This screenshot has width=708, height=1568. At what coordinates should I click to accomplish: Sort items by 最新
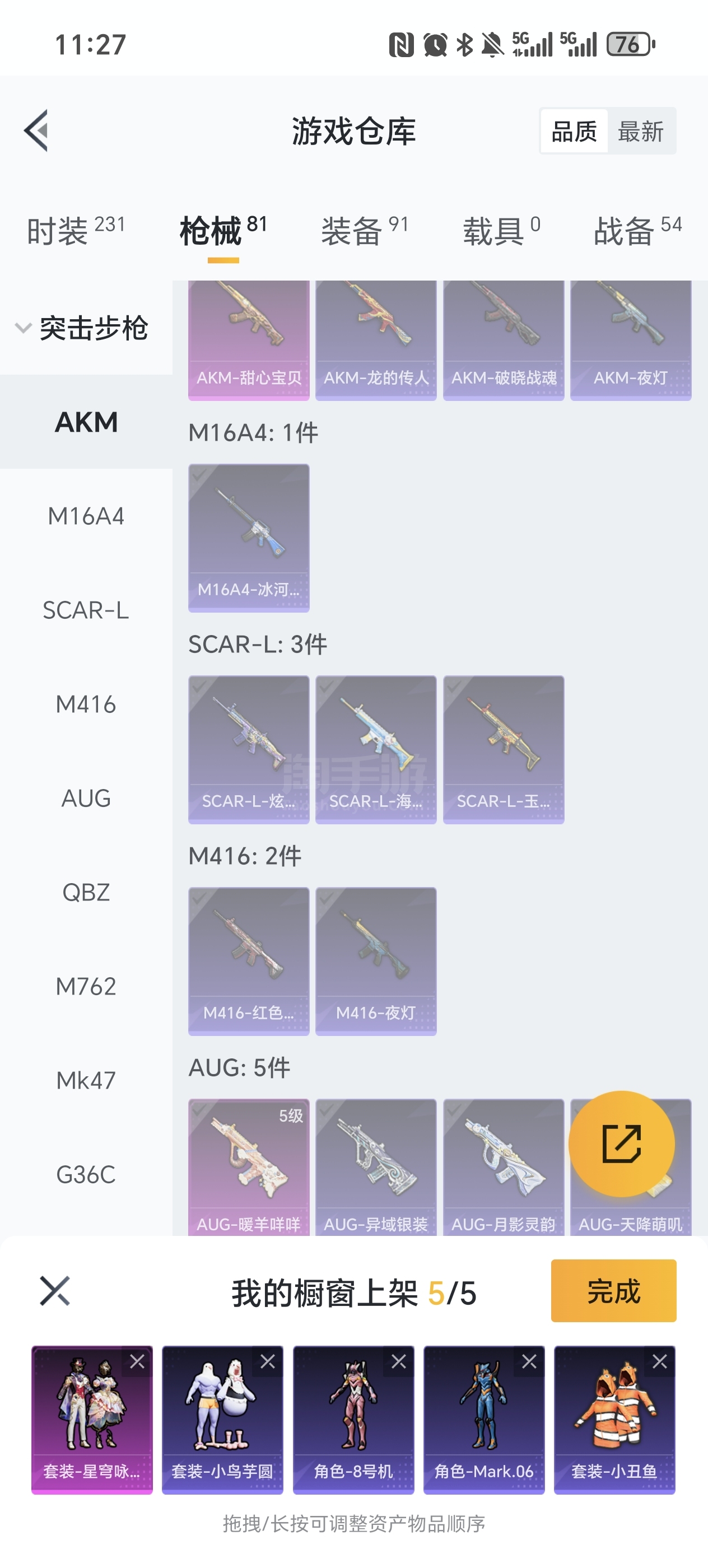640,131
